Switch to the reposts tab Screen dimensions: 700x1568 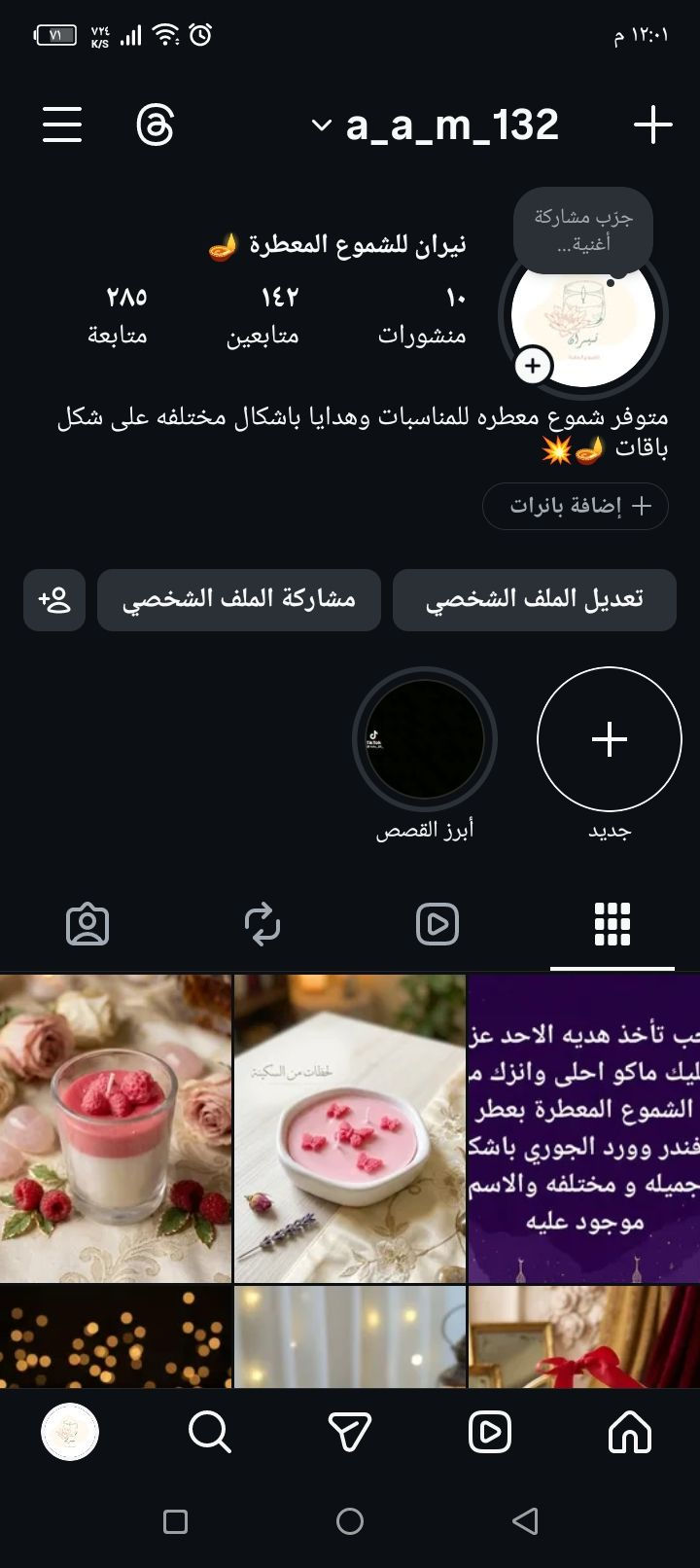click(x=262, y=924)
